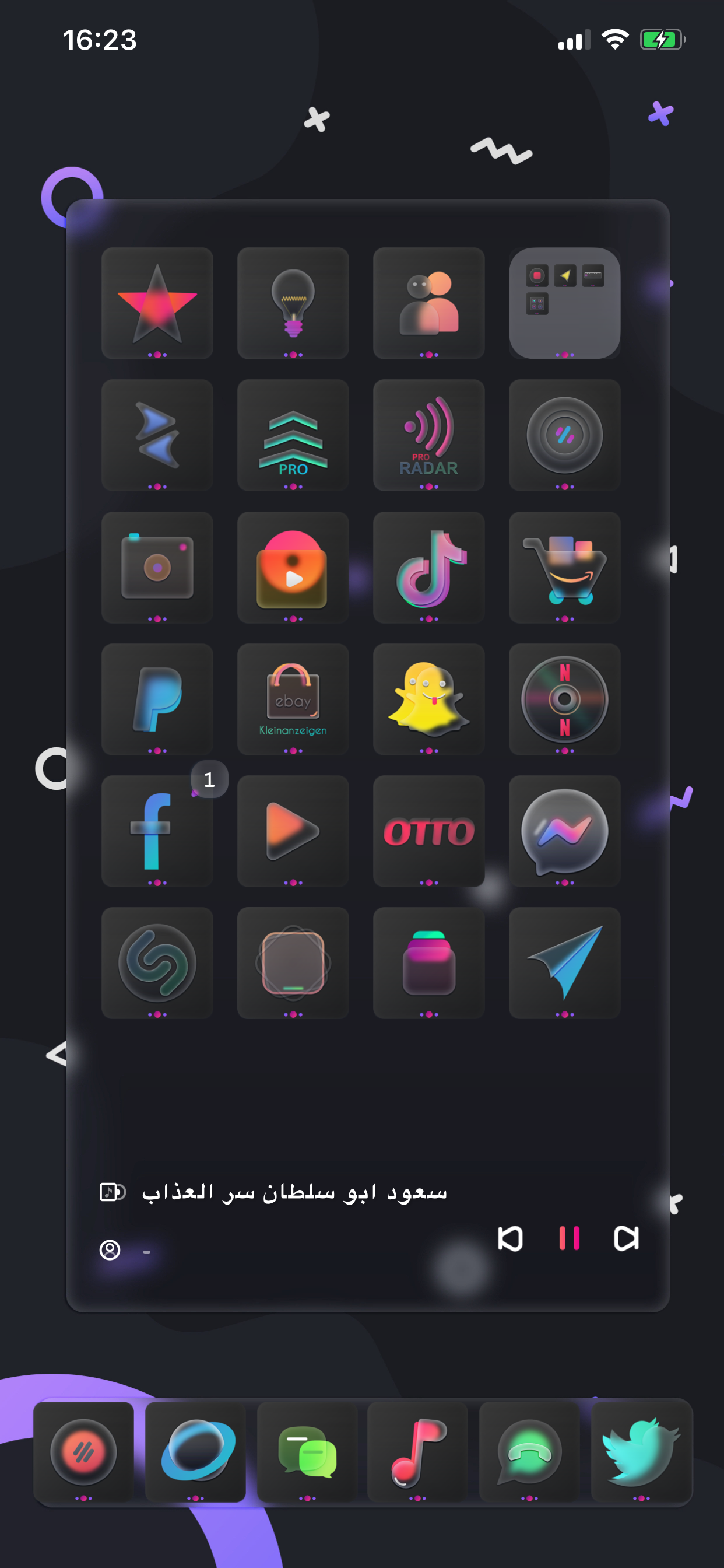This screenshot has height=1568, width=724.
Task: Launch the OTTO shopping app
Action: click(x=429, y=831)
